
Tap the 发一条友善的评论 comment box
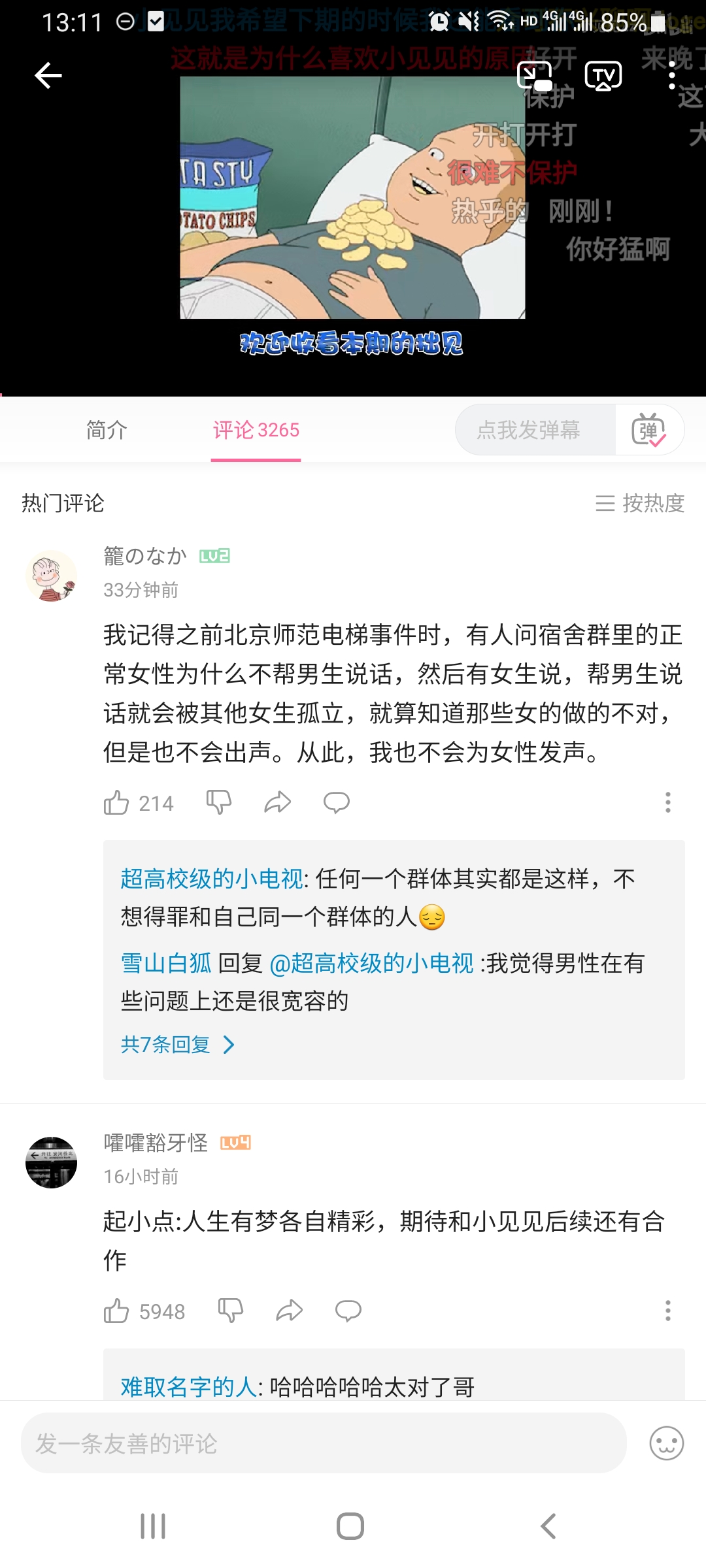[323, 1443]
